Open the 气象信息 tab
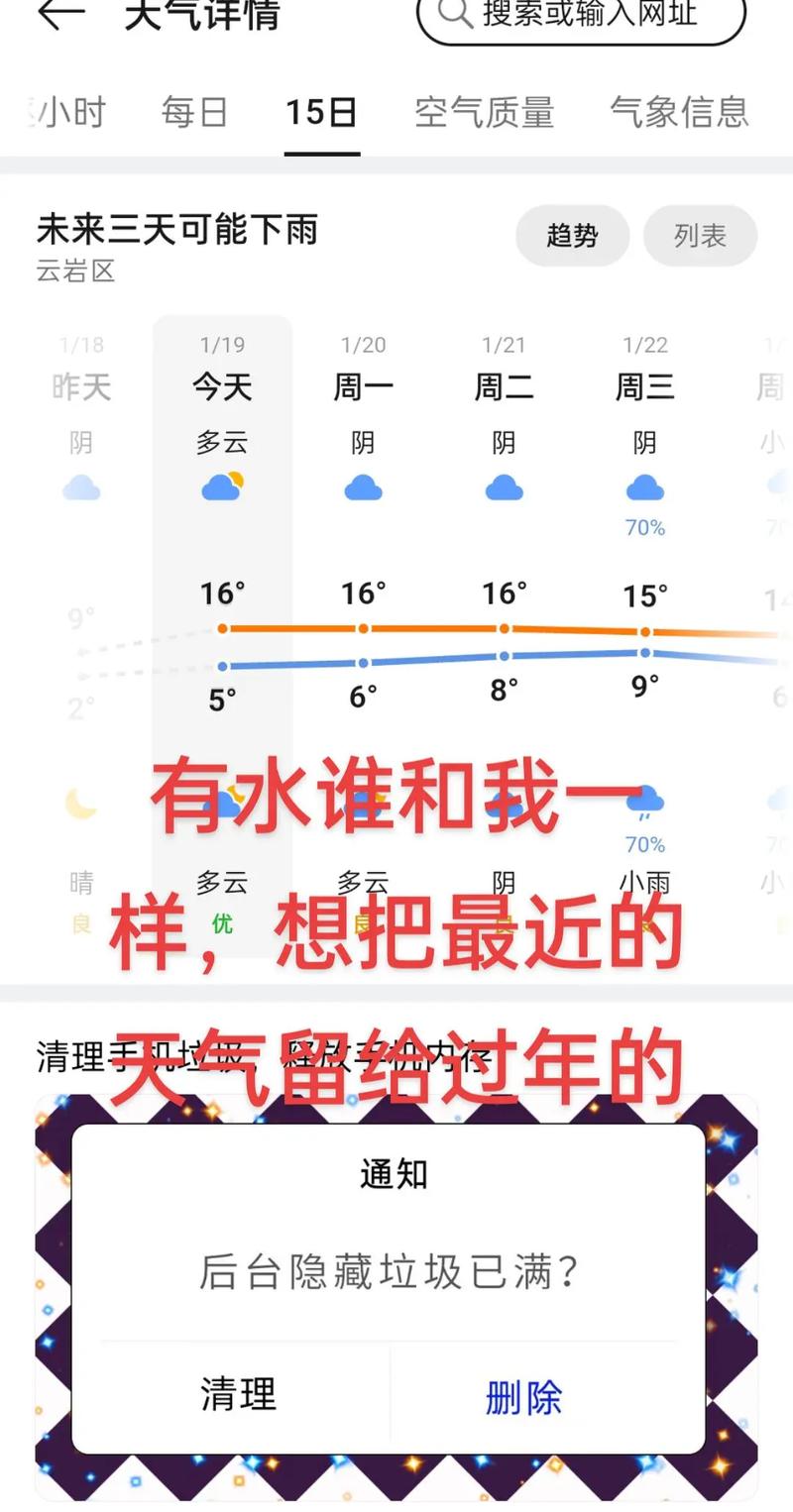 (x=680, y=113)
